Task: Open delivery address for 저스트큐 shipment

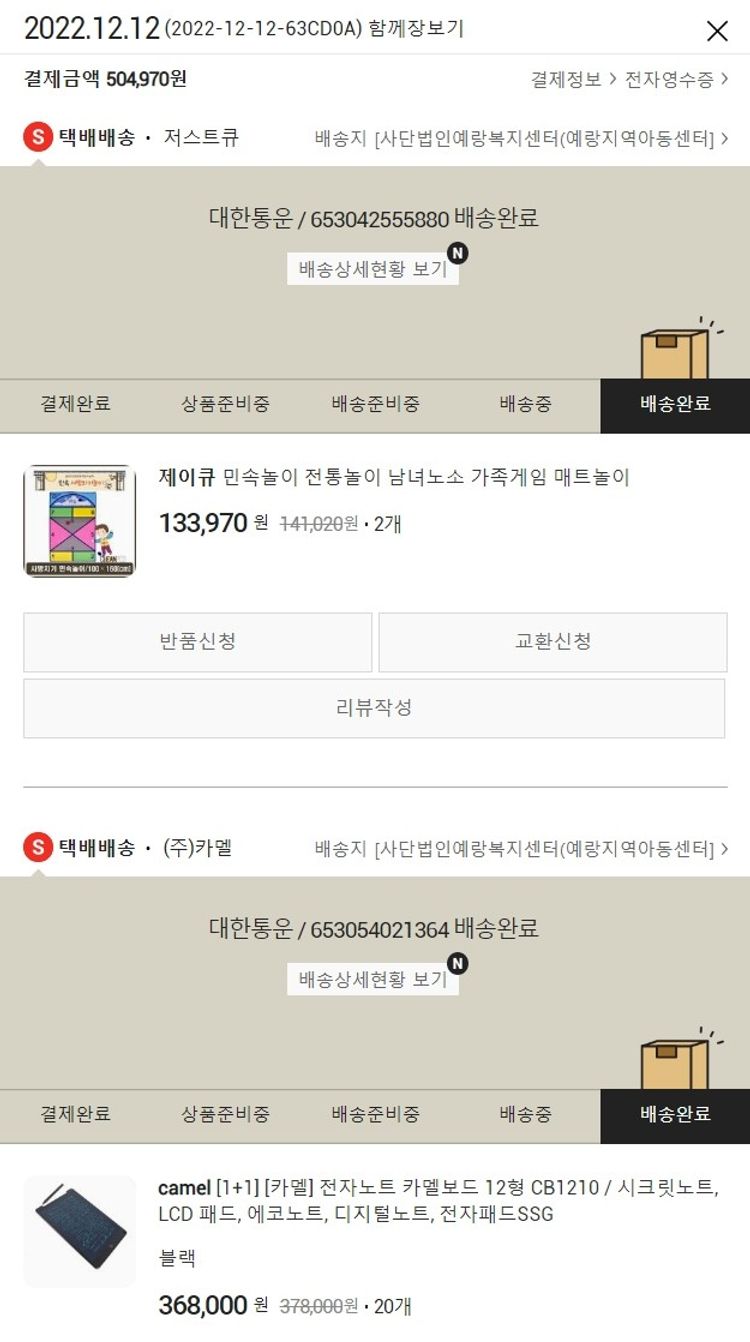Action: 521,139
